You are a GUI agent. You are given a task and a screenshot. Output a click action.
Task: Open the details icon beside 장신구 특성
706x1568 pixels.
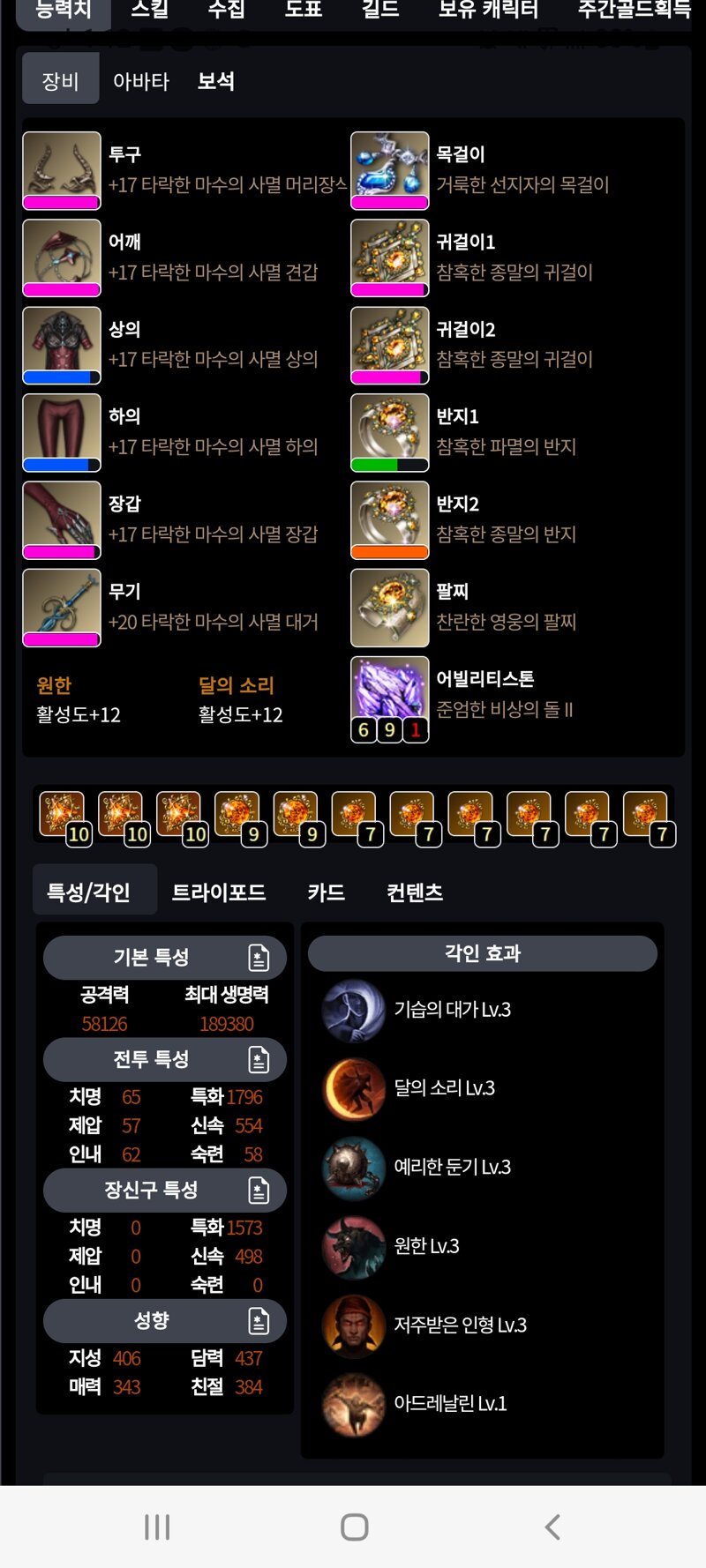259,1191
